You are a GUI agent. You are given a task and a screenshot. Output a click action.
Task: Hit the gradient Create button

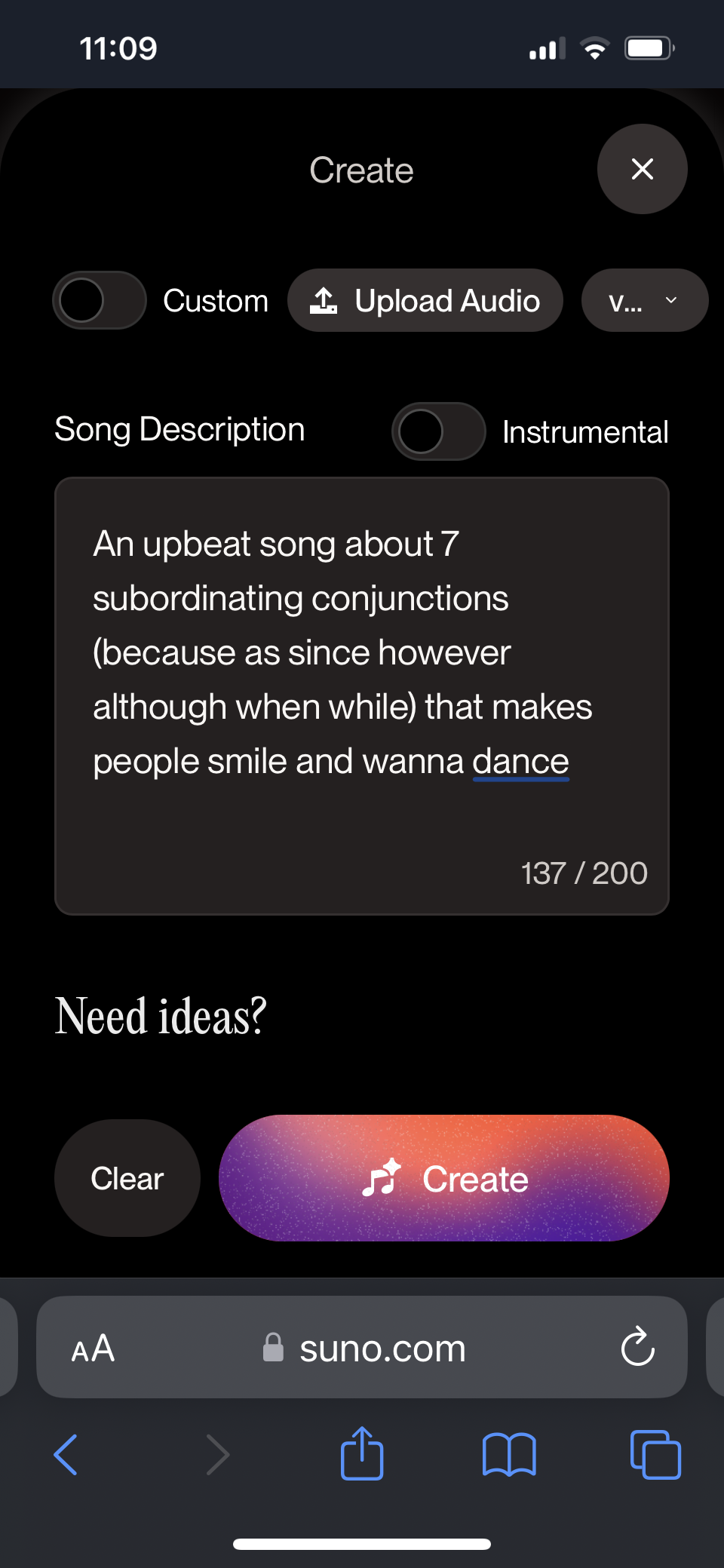tap(443, 1178)
